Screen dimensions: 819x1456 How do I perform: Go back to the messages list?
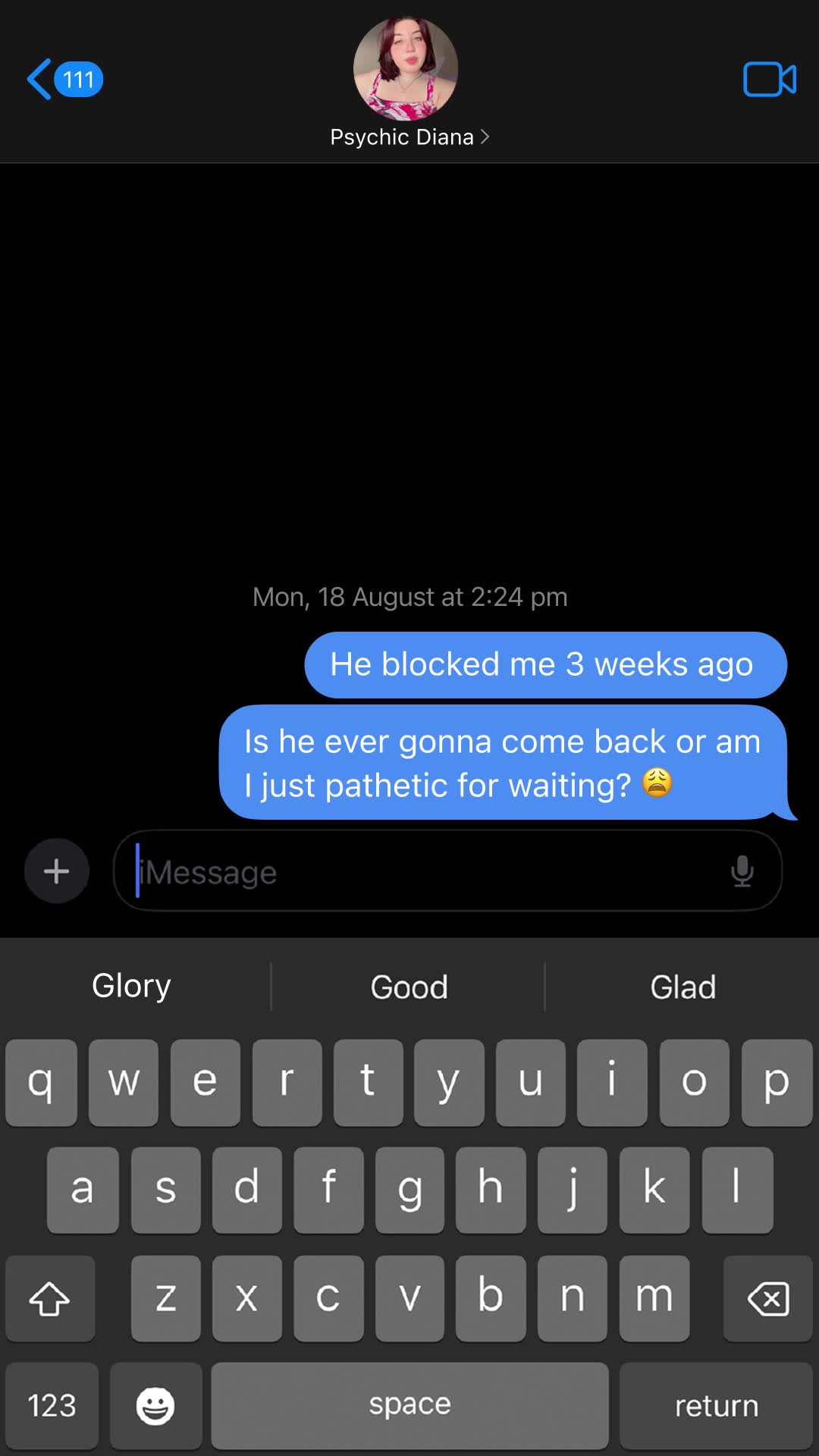point(64,80)
